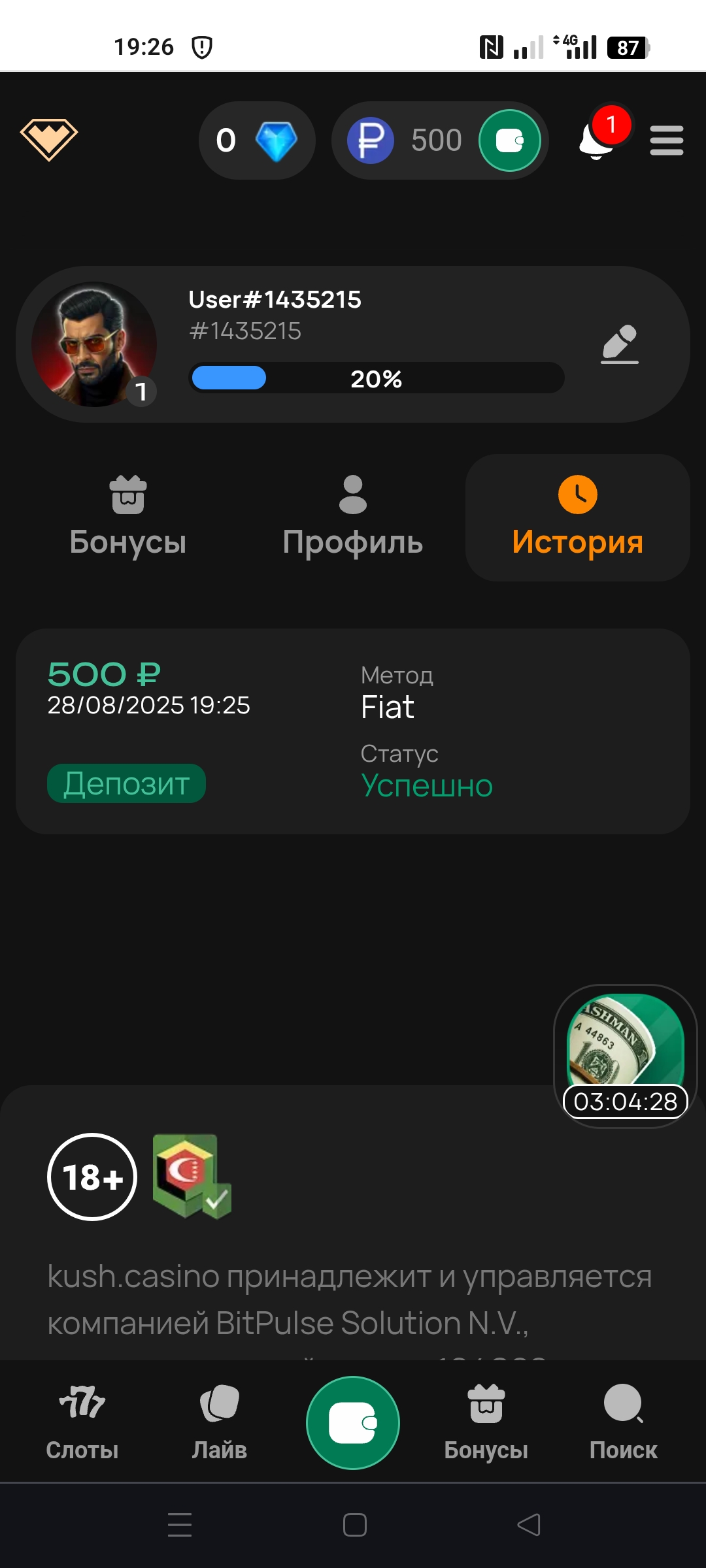Open Бонусы from the bottom gift icon
The height and width of the screenshot is (1568, 706).
tap(486, 1423)
